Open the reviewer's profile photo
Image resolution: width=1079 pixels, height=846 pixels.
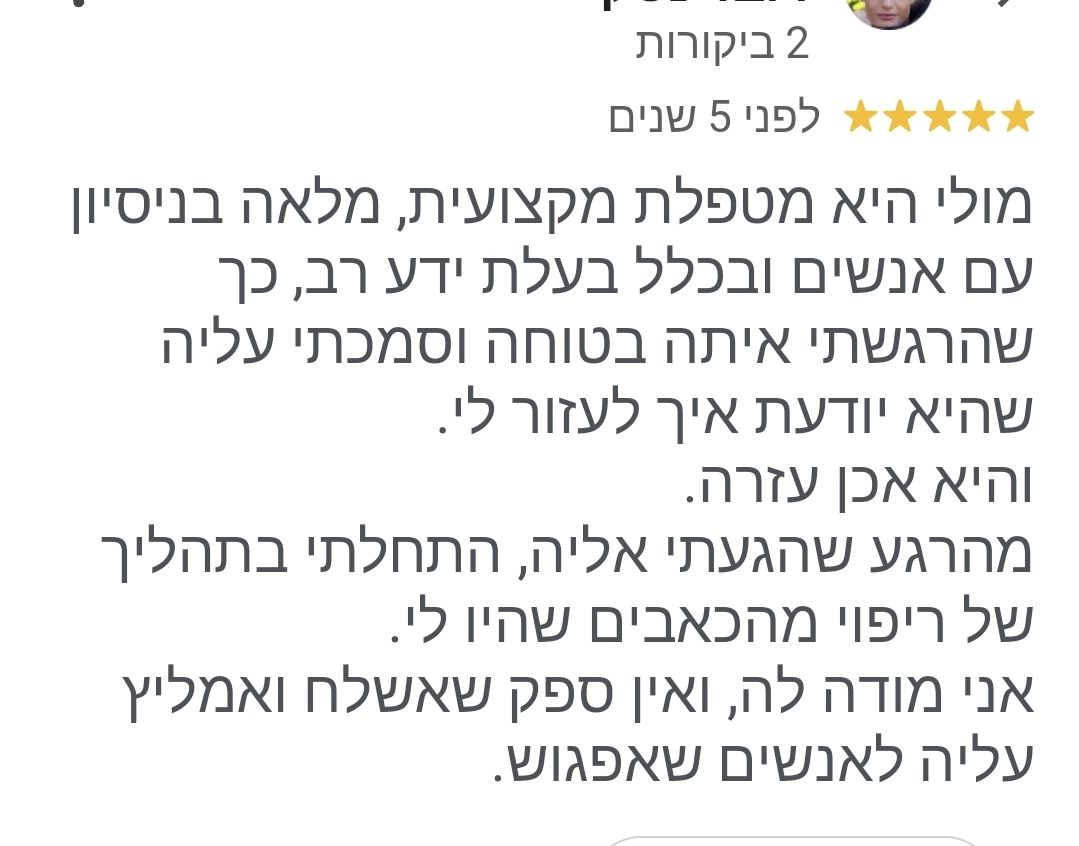pos(888,10)
